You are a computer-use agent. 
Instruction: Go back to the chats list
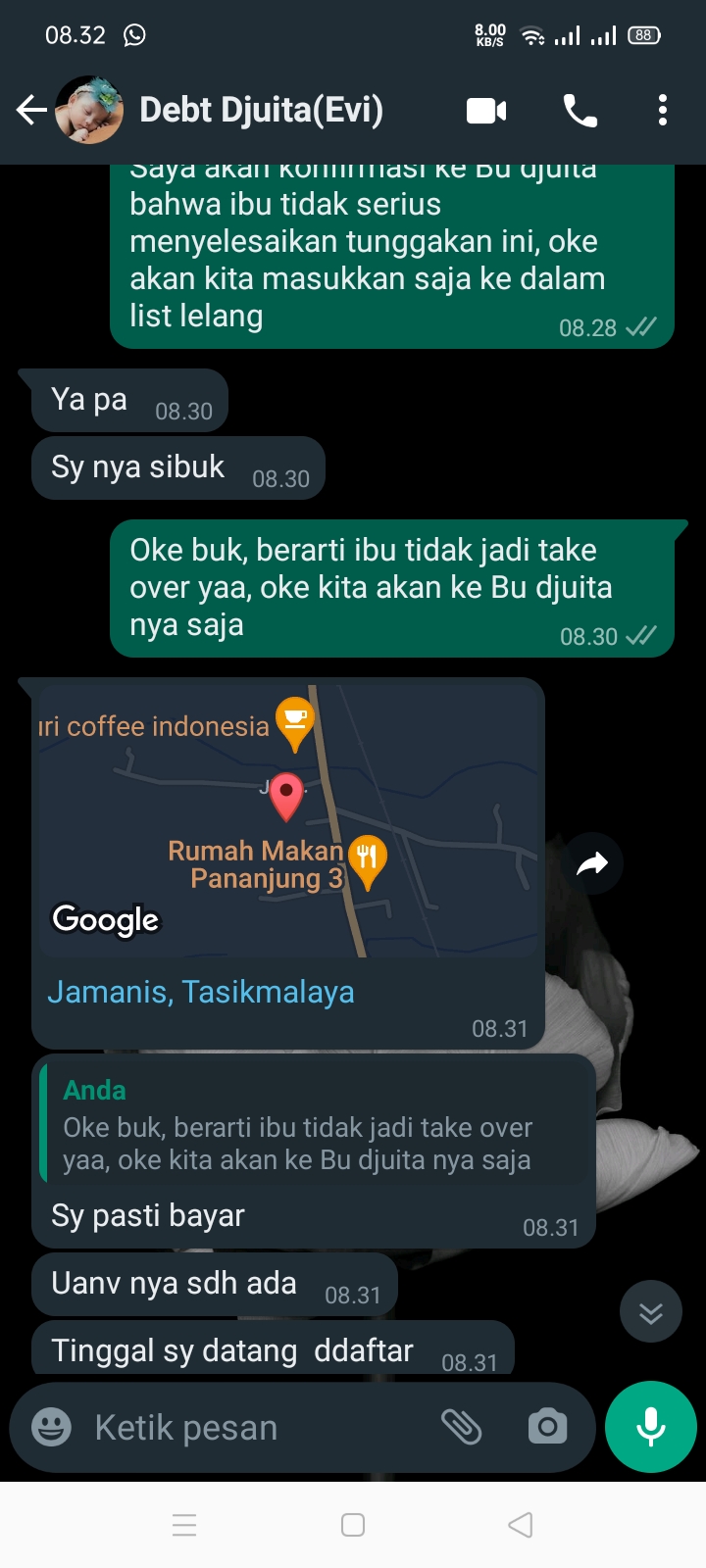[31, 110]
